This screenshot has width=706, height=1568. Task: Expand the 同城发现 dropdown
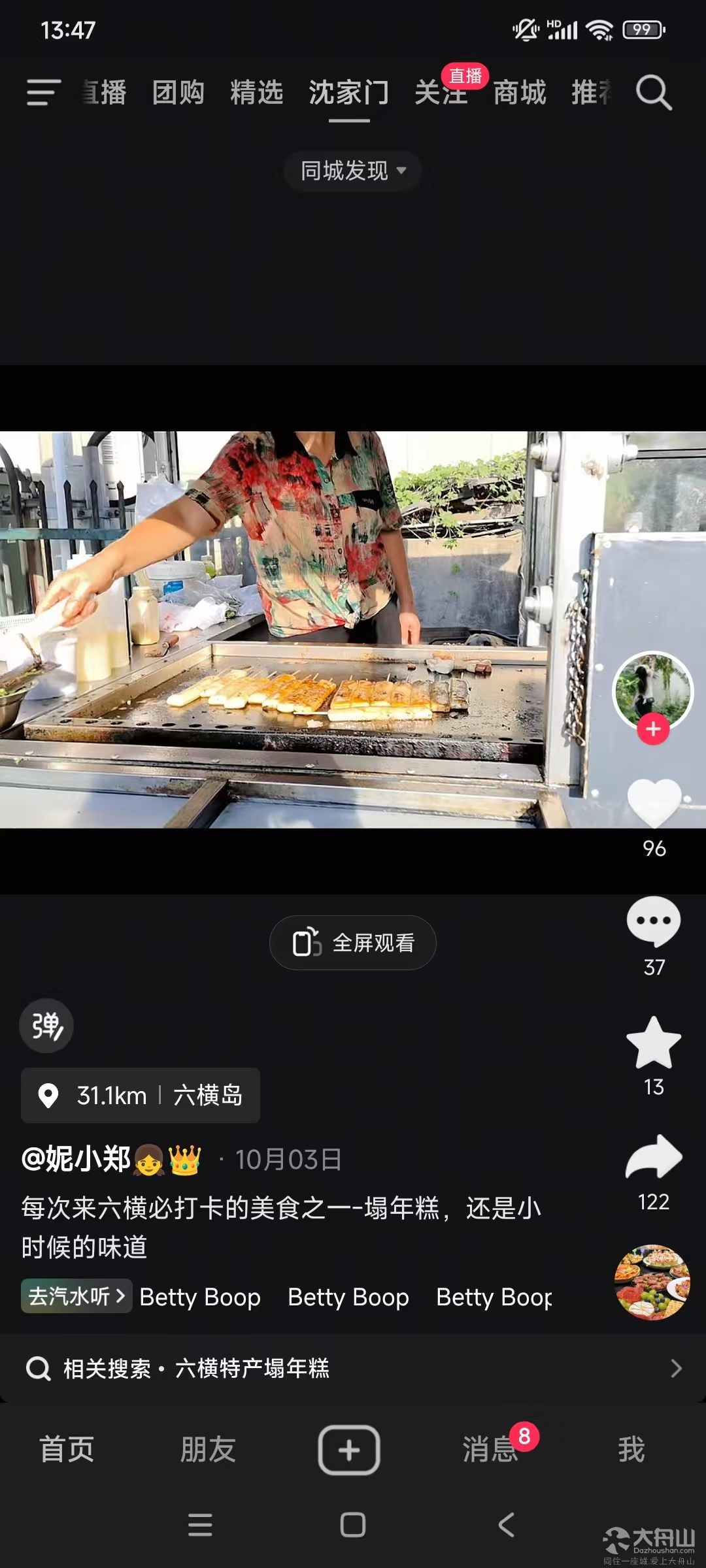pyautogui.click(x=353, y=171)
